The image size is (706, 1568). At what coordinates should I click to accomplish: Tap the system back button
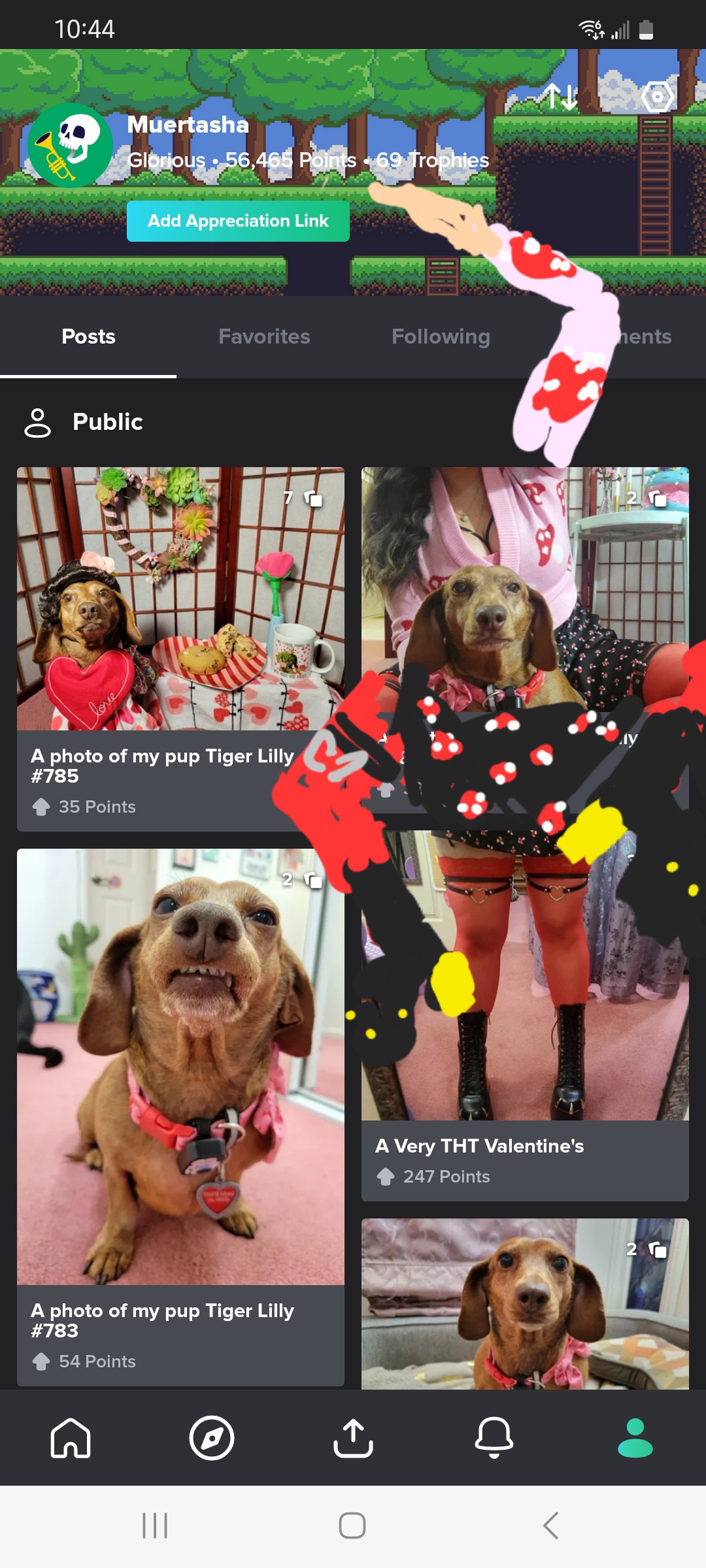550,1526
